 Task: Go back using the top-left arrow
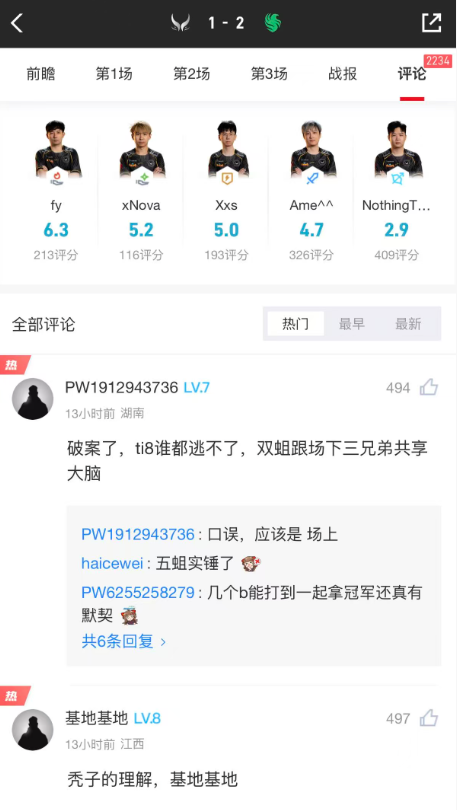click(17, 23)
